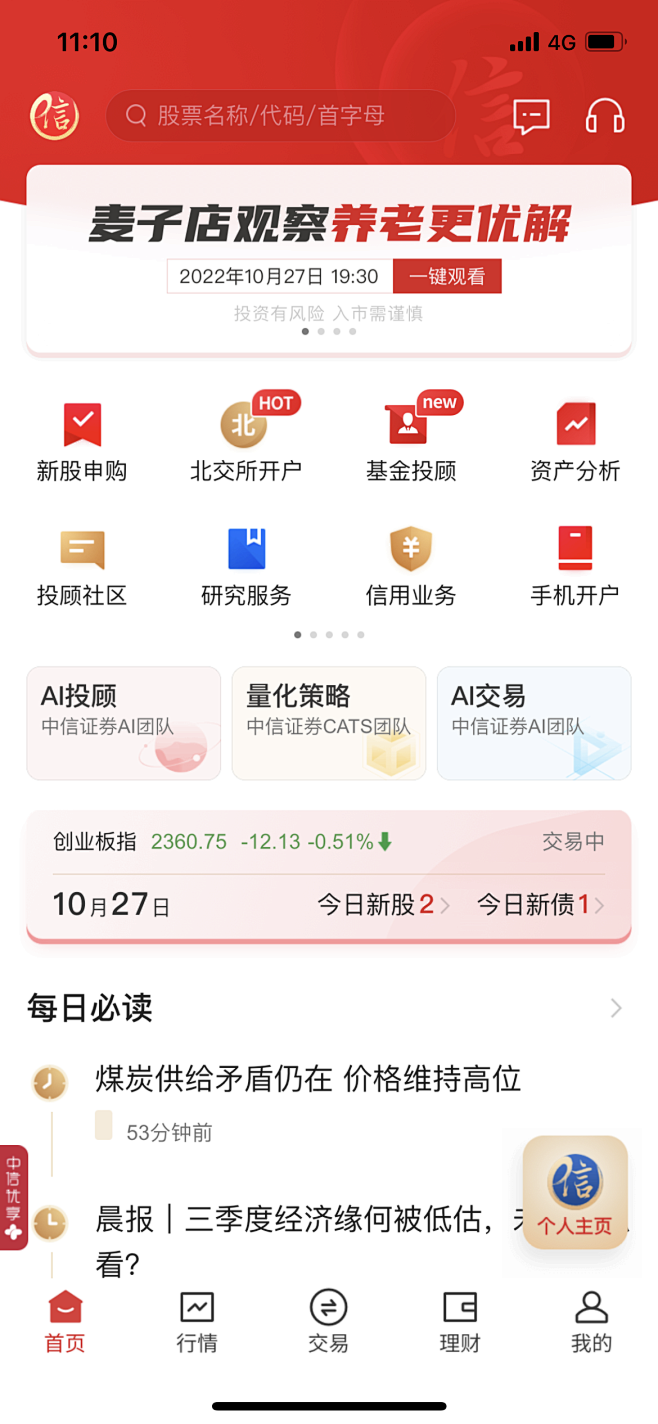
Task: Open the 量化策略 card
Action: point(328,723)
